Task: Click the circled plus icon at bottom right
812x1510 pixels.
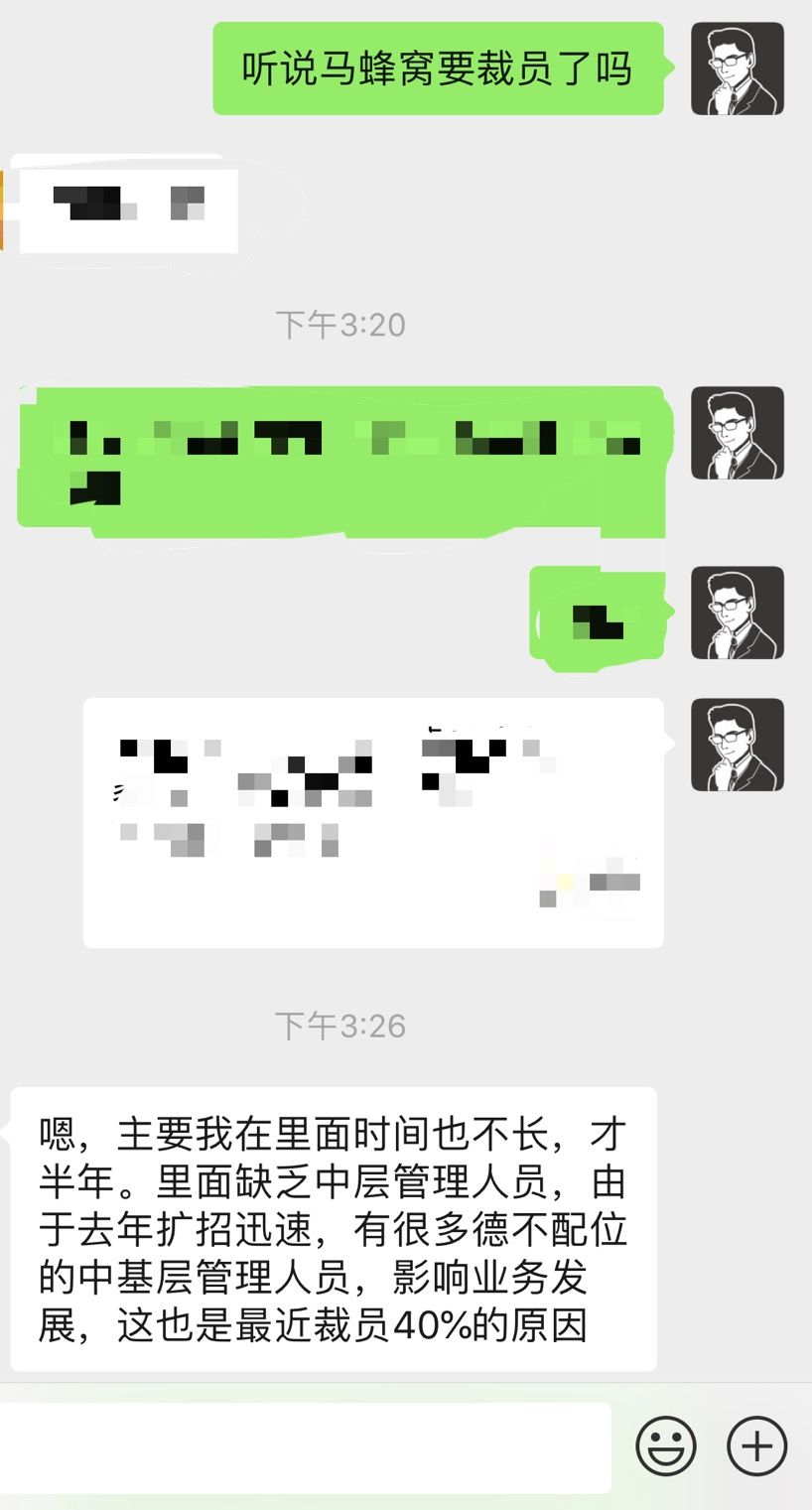Action: (756, 1447)
